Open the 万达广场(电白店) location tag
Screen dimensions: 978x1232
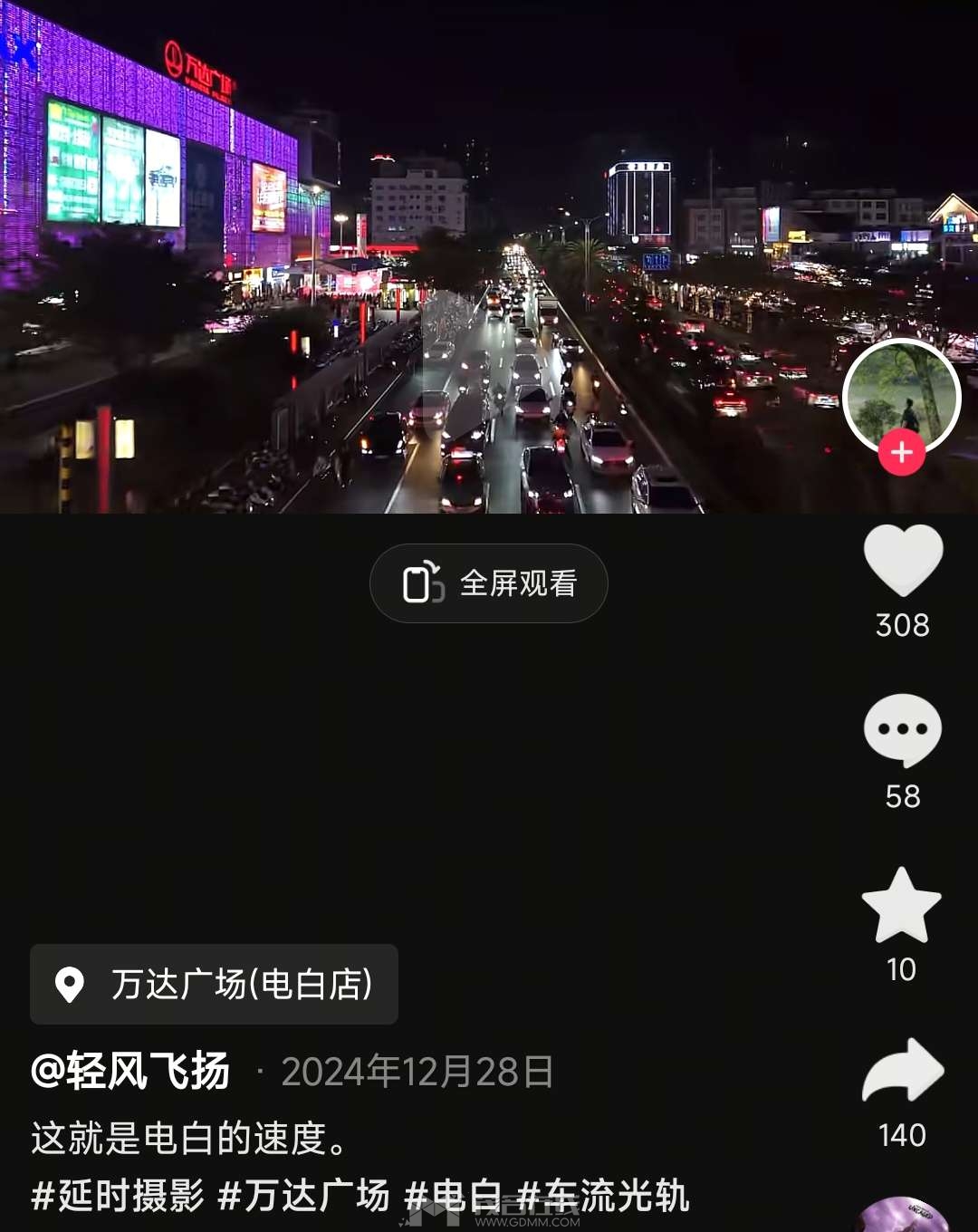[x=215, y=985]
